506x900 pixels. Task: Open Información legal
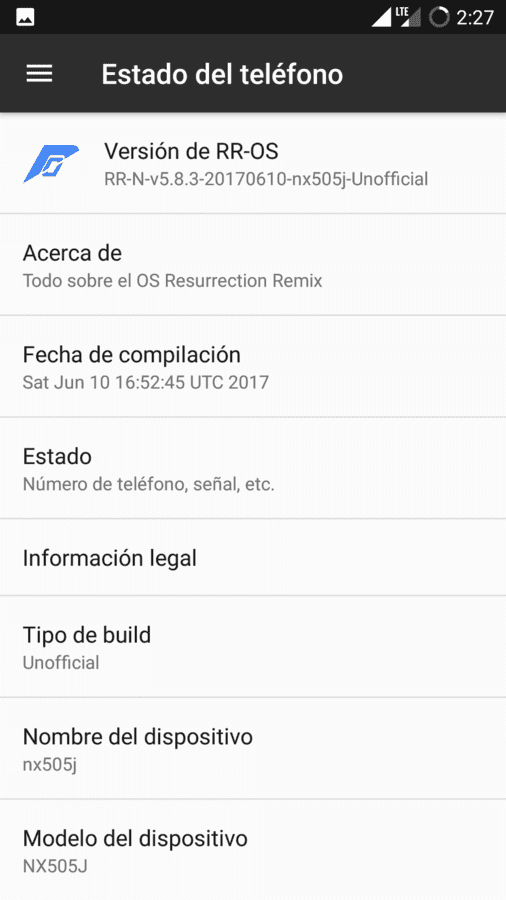tap(253, 557)
